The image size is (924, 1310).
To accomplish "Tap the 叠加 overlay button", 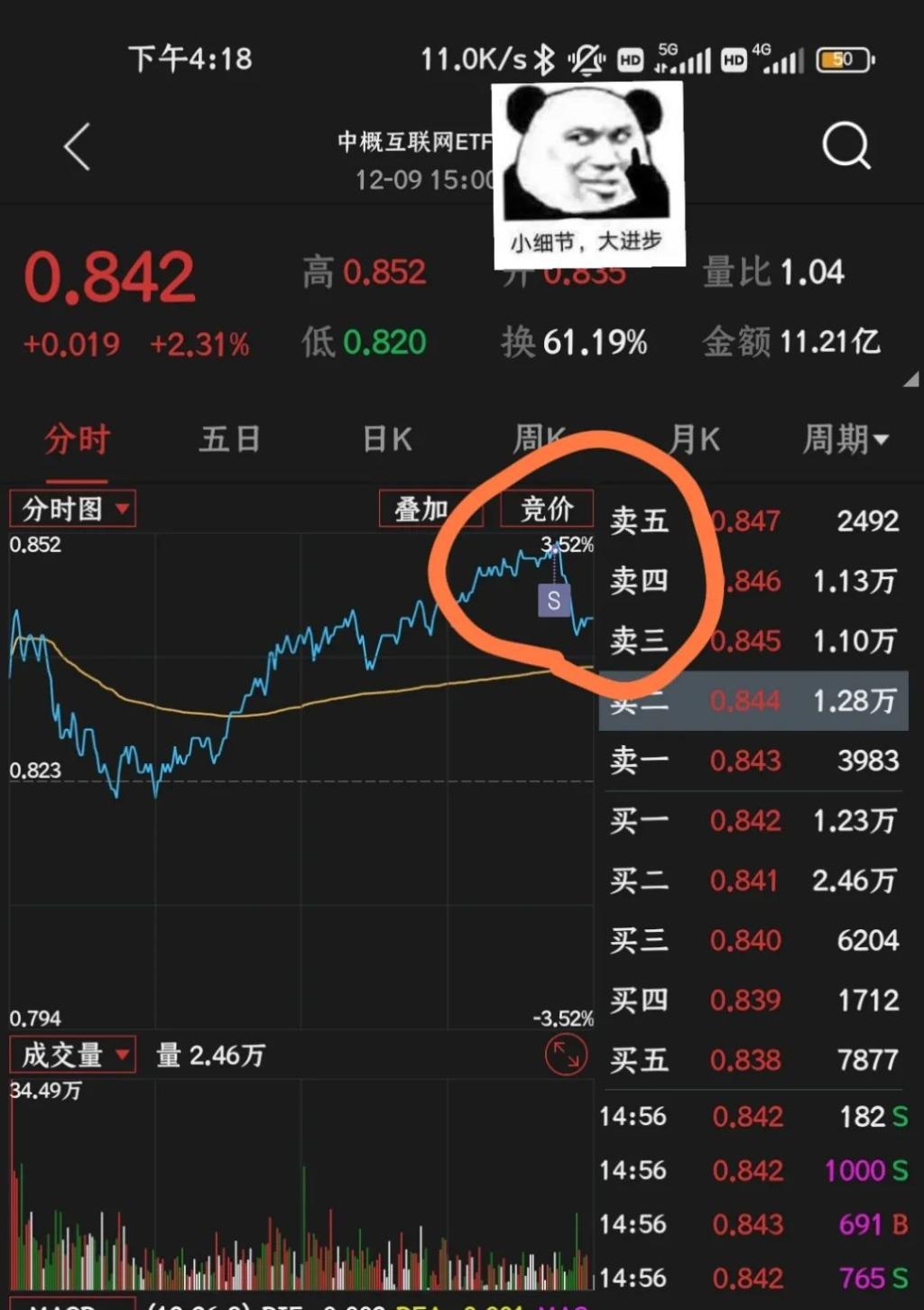I will coord(420,509).
